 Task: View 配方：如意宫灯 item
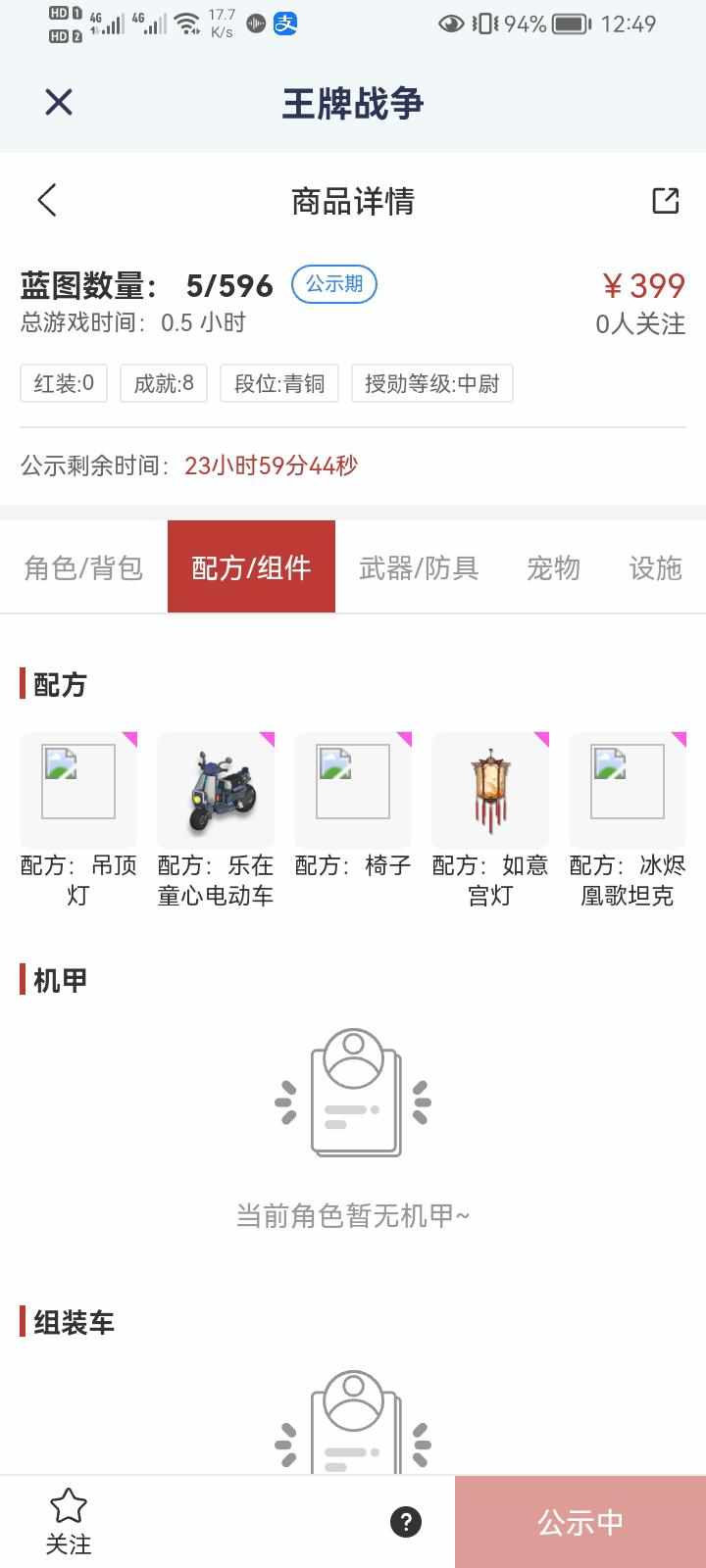[490, 790]
